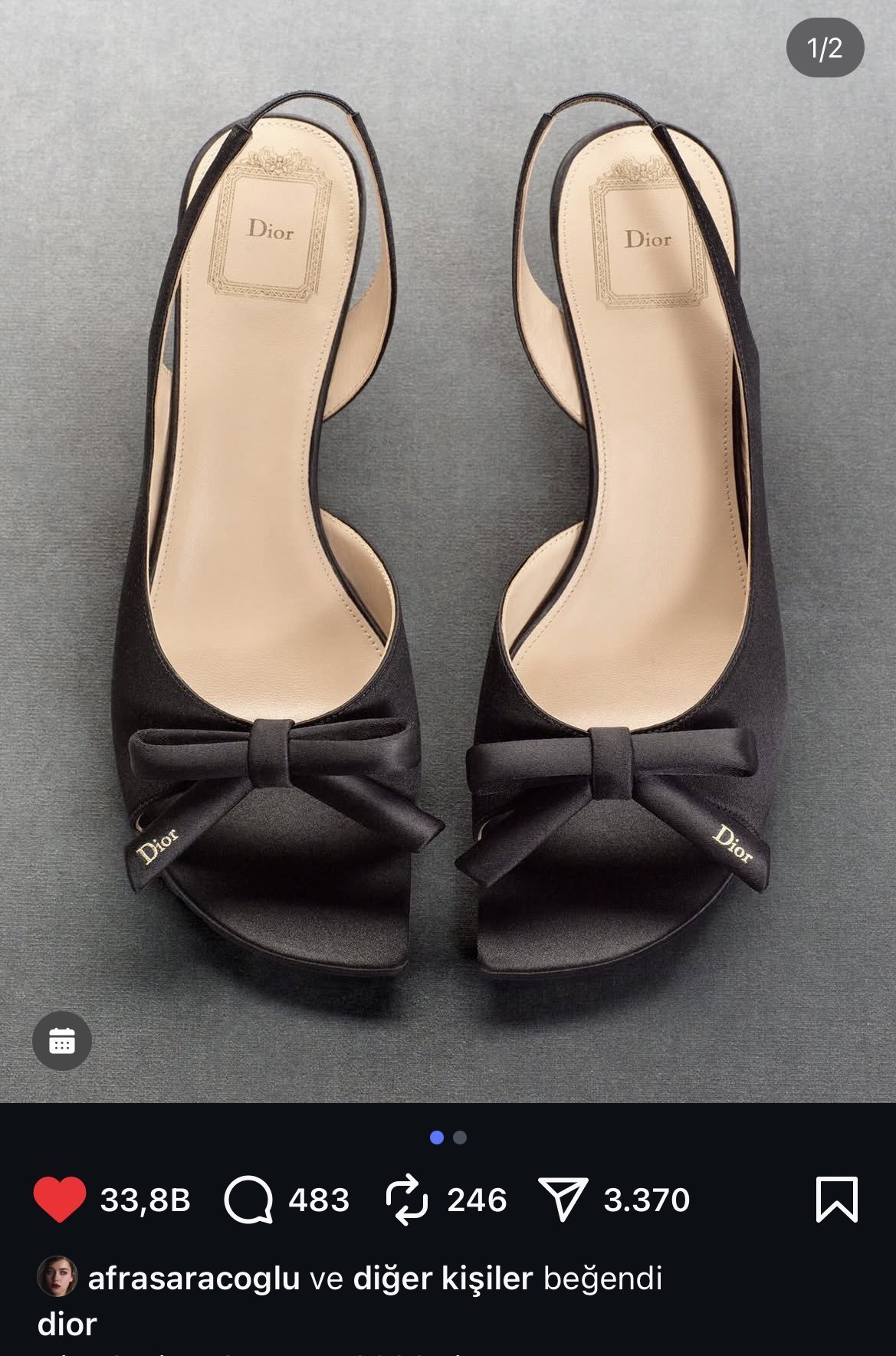Viewport: 896px width, 1356px height.
Task: Open the Dior shoes photo
Action: coord(448,537)
